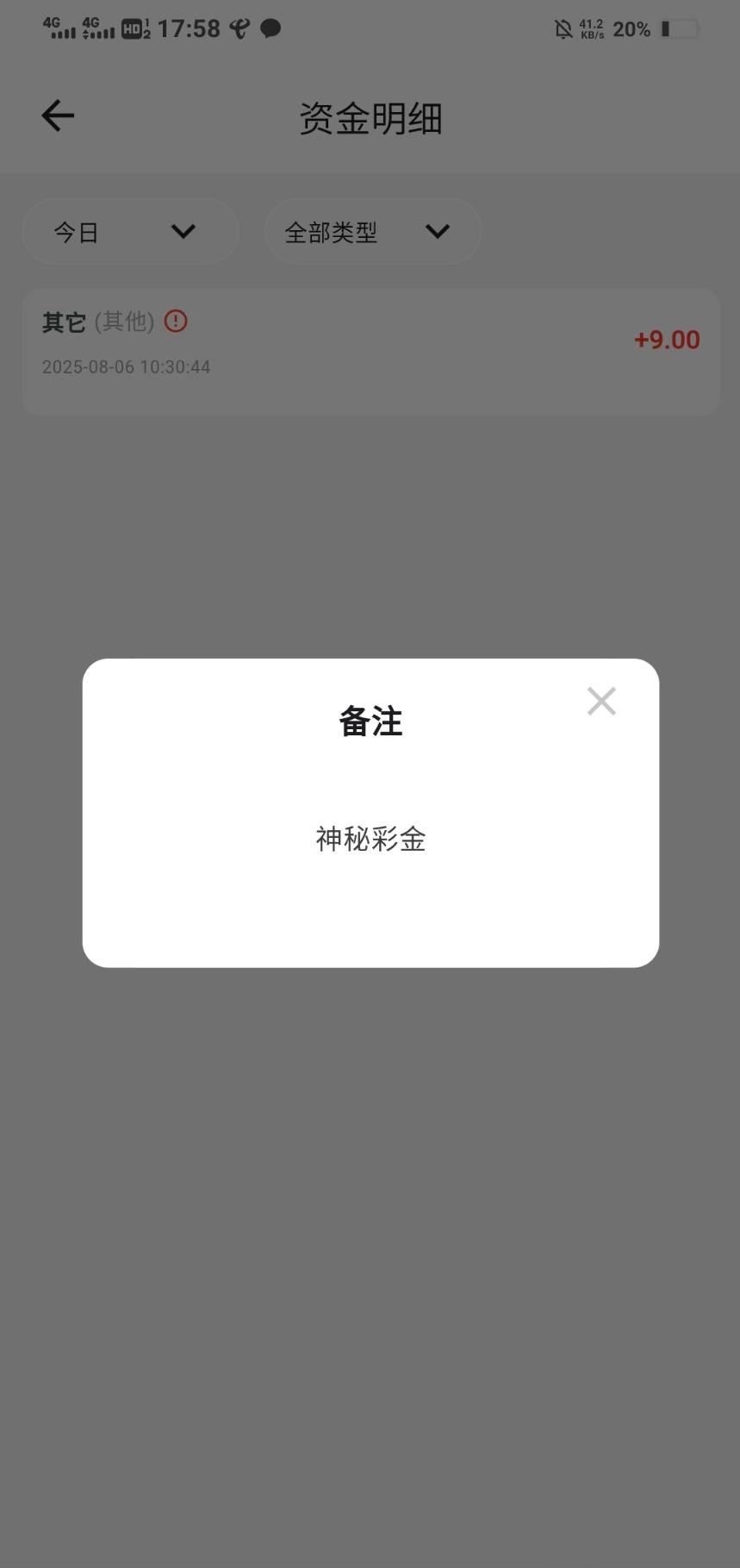This screenshot has width=740, height=1568.
Task: Tap the message bubble icon in status bar
Action: pos(270,28)
